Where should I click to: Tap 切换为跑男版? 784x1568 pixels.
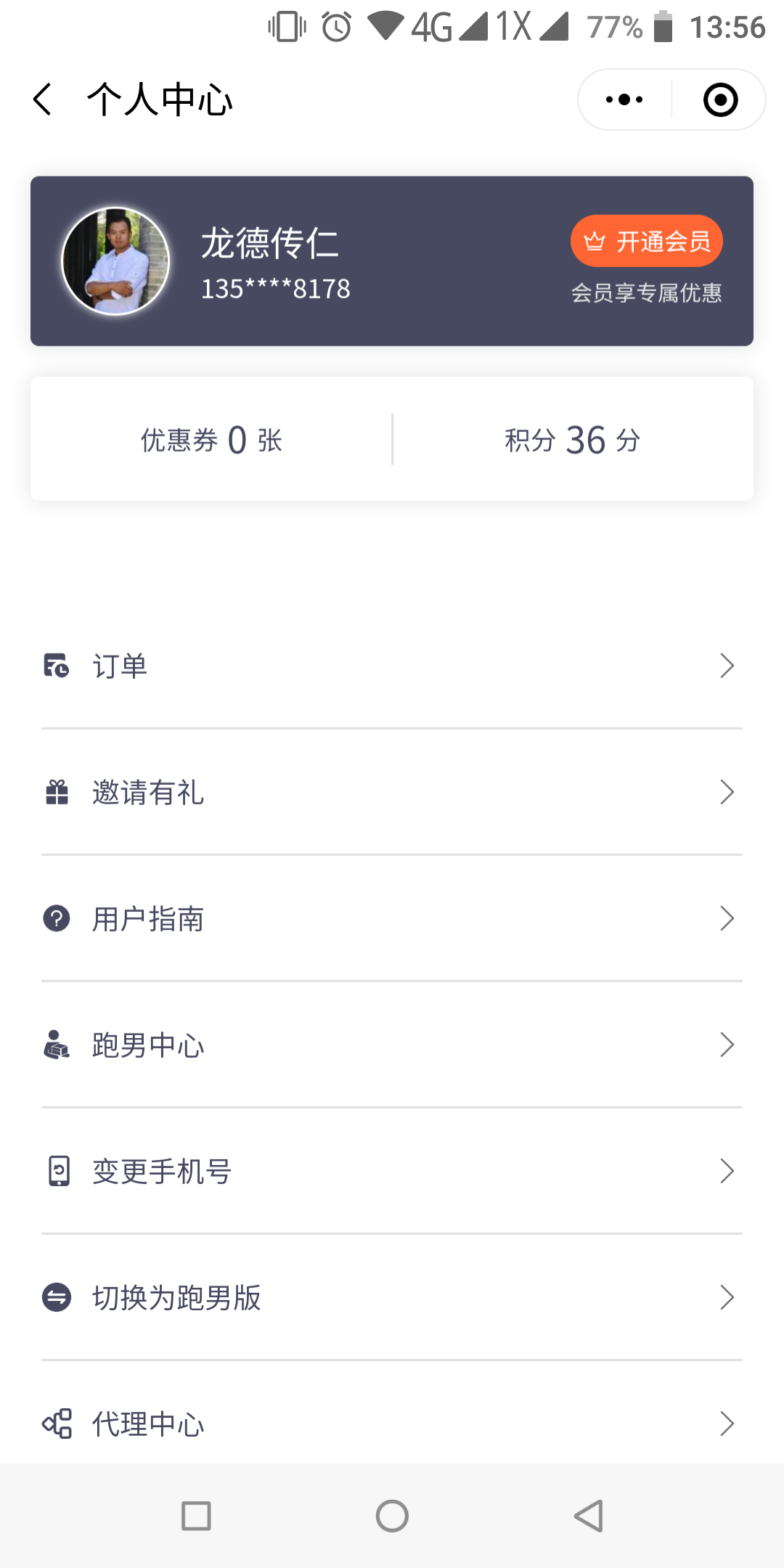[392, 1297]
